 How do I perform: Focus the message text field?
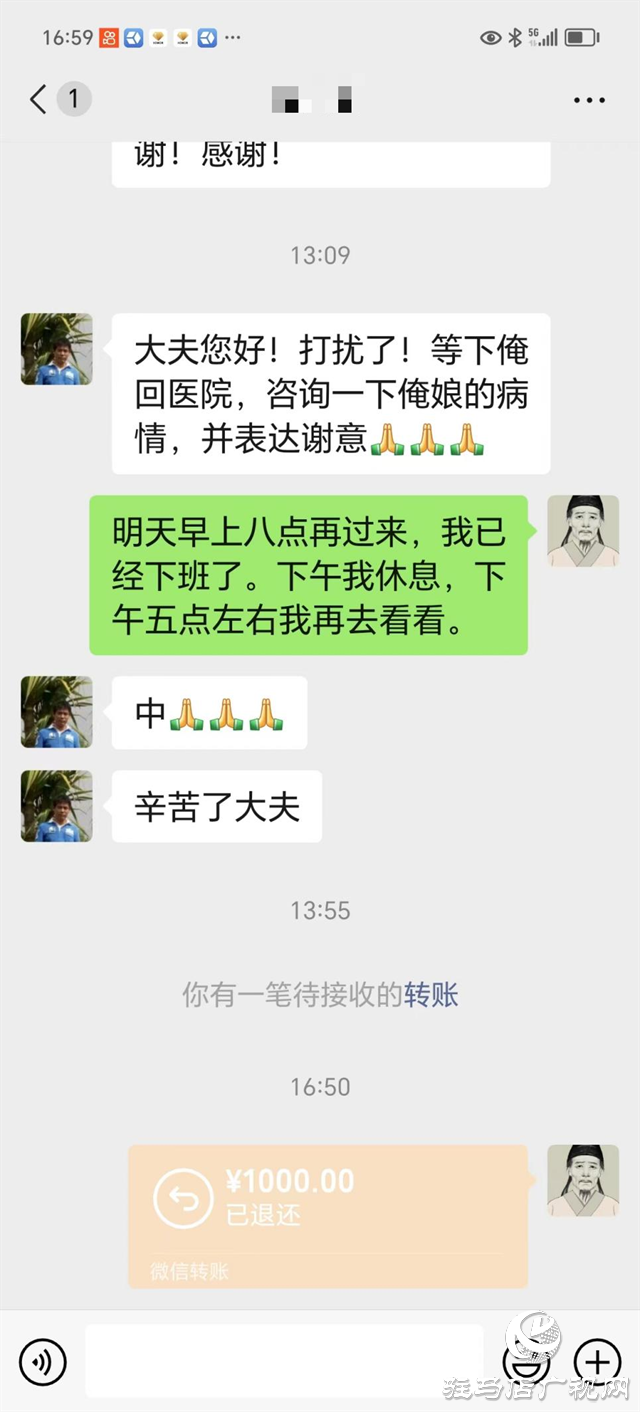(284, 1361)
